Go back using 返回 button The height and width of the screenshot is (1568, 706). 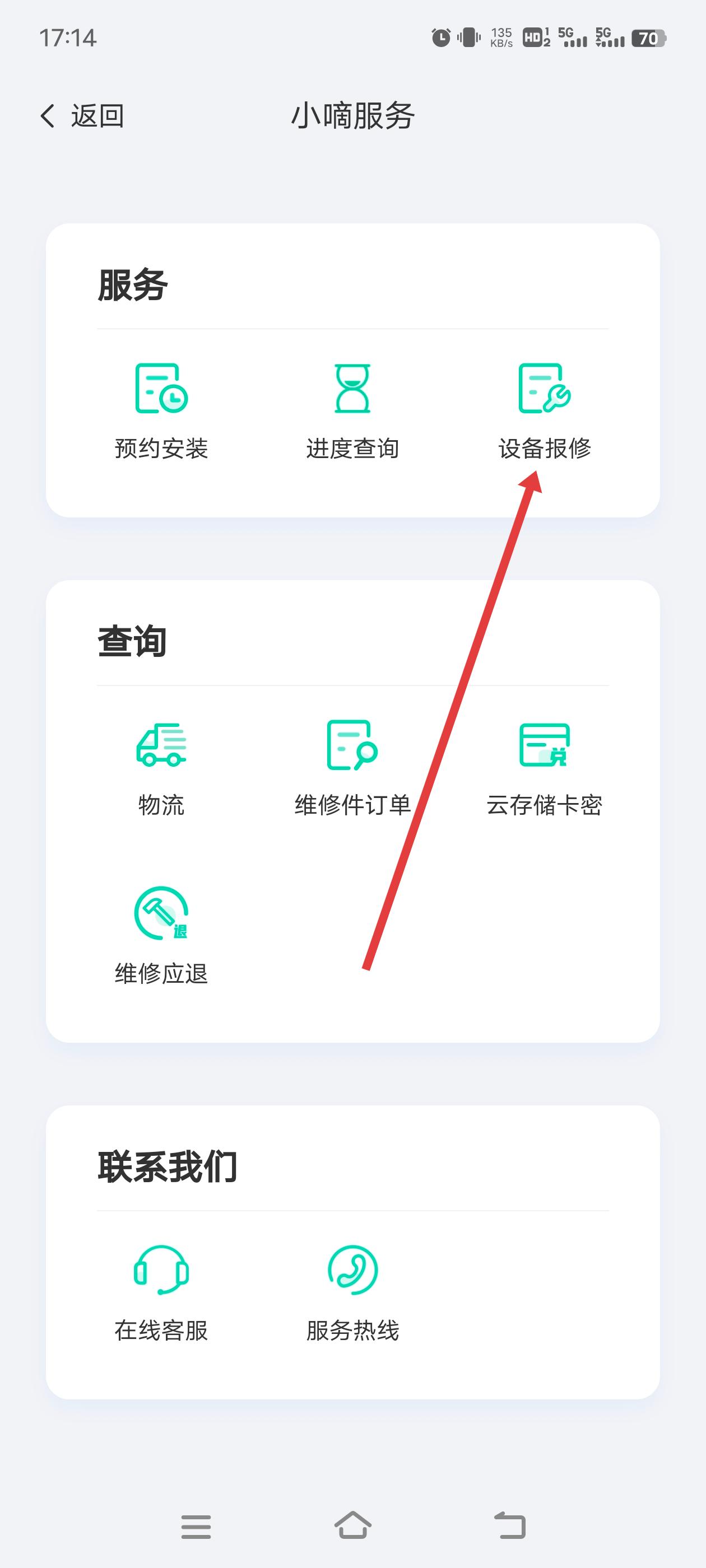point(82,116)
